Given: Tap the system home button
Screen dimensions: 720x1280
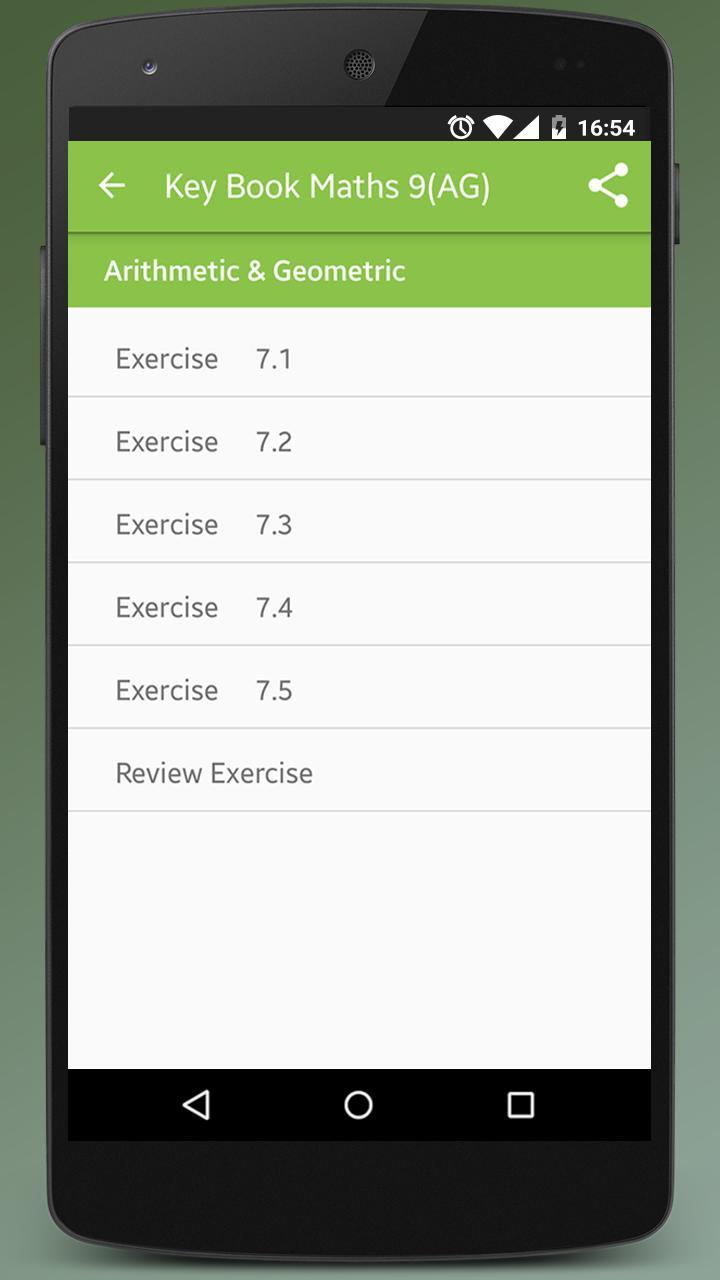Looking at the screenshot, I should click(x=358, y=1104).
